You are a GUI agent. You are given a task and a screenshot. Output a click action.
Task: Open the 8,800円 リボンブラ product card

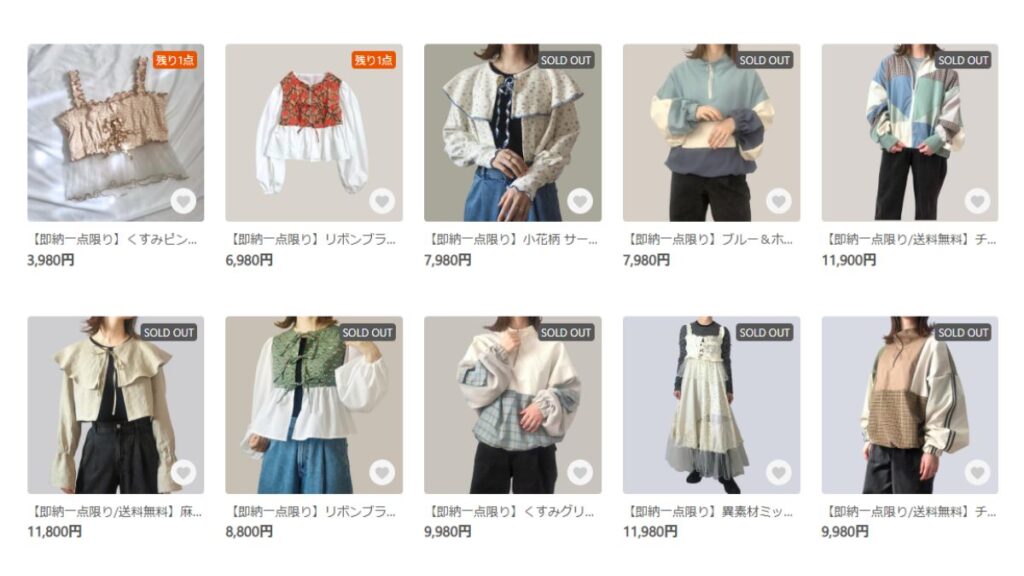point(313,405)
